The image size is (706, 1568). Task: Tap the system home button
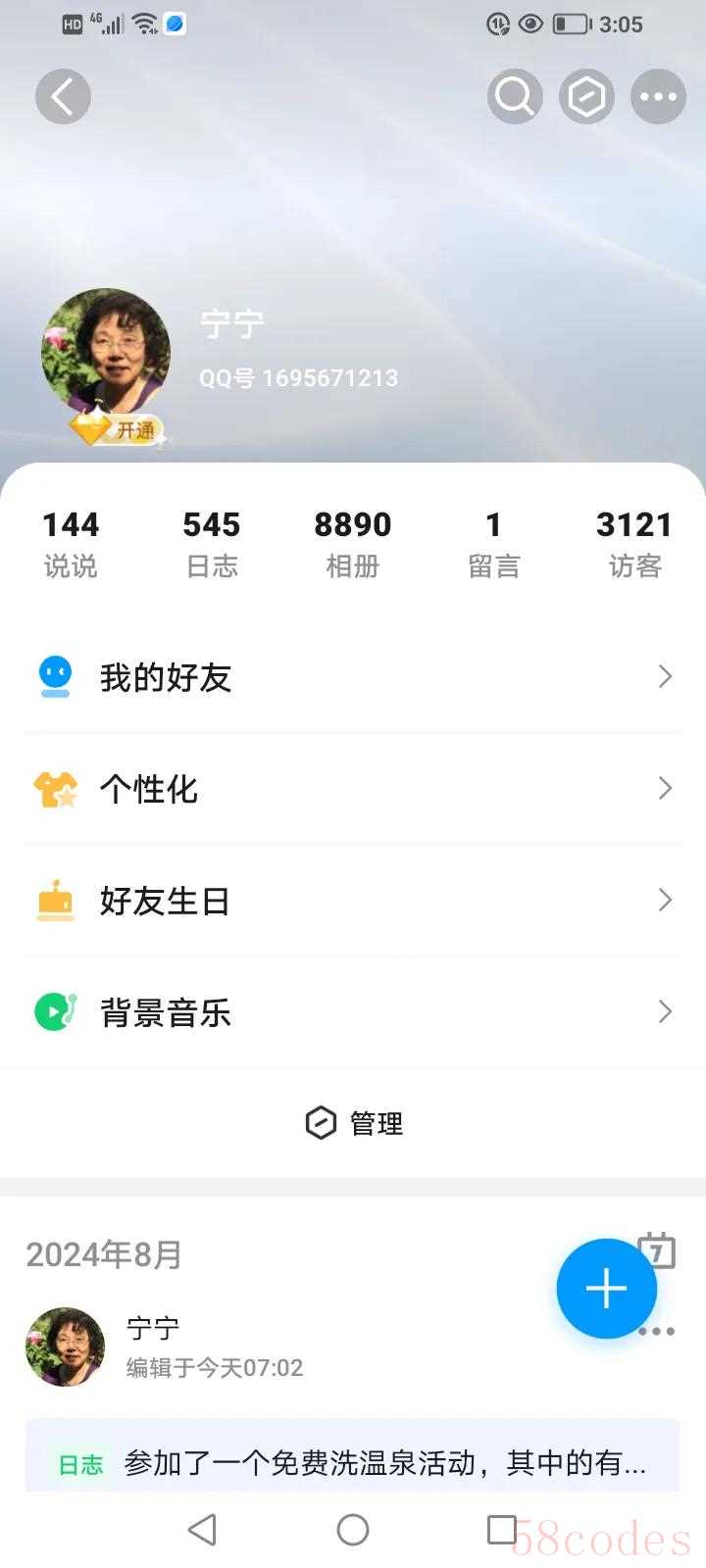[x=353, y=1530]
